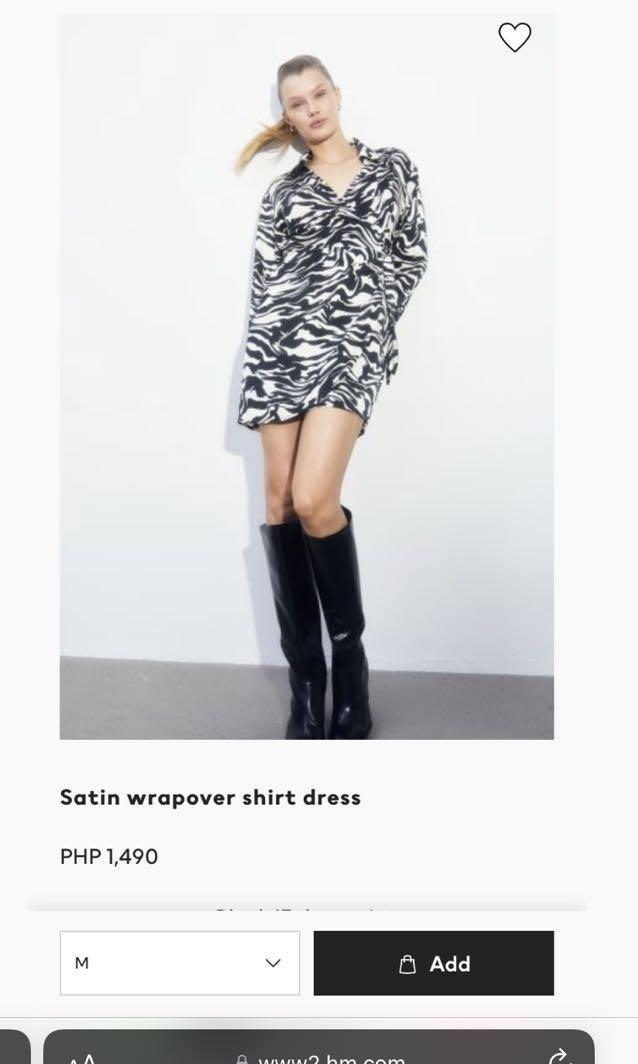The image size is (638, 1064).
Task: Open the size dropdown showing M
Action: pos(180,963)
